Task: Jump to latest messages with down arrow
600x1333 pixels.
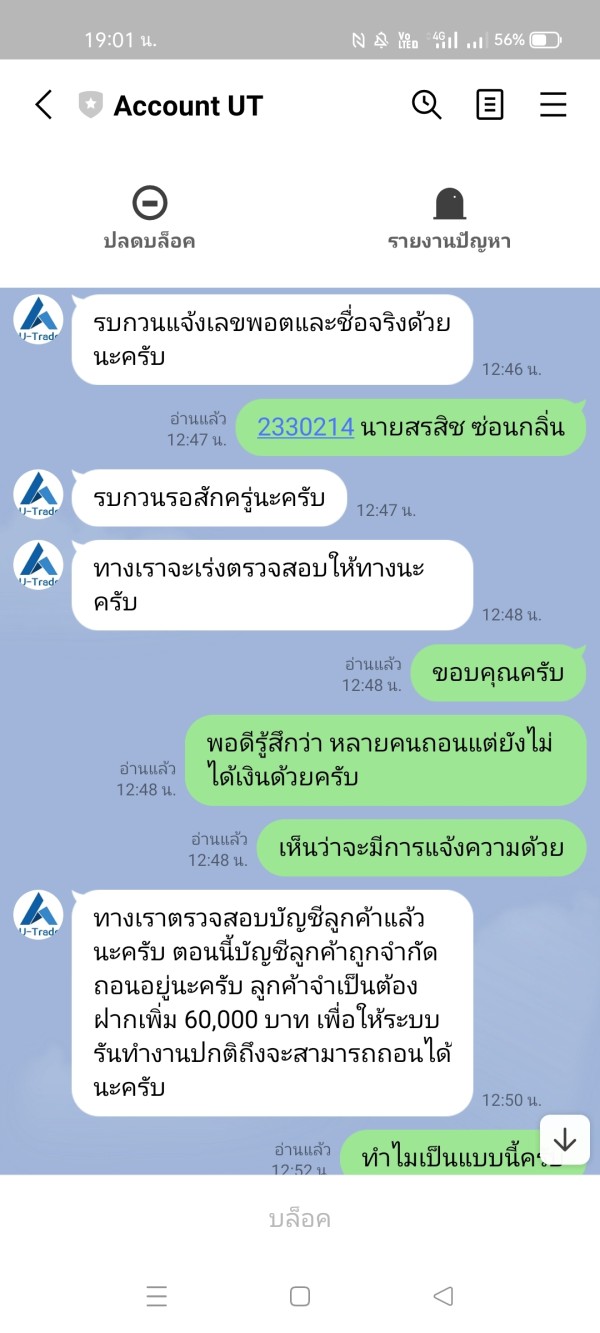Action: pos(565,1140)
